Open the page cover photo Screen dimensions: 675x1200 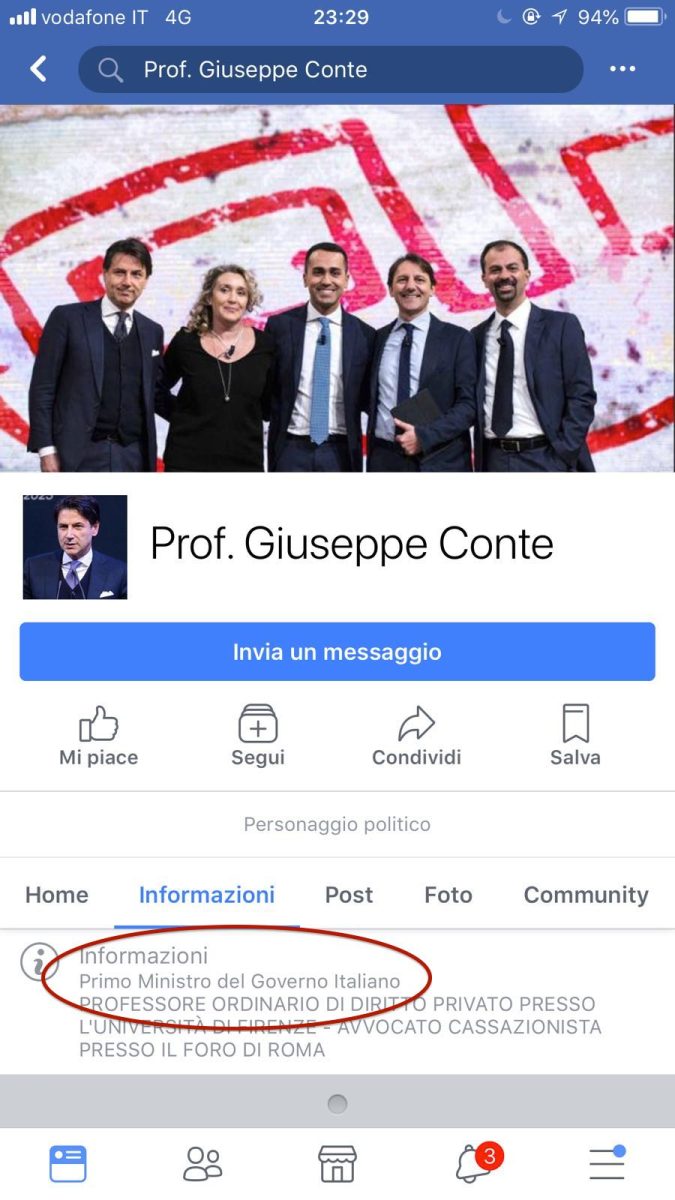[337, 288]
